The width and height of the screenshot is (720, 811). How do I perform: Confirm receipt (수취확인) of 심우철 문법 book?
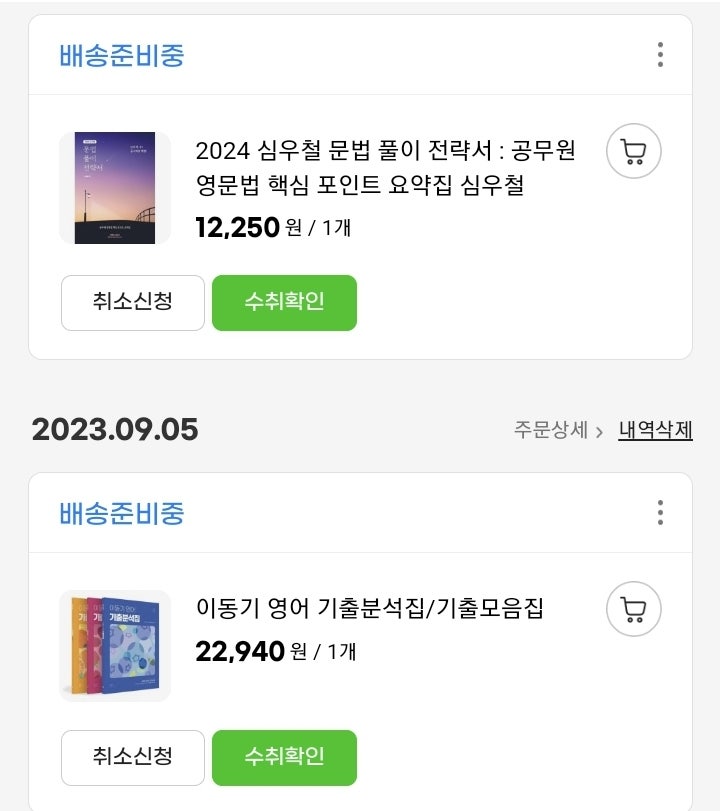[284, 302]
